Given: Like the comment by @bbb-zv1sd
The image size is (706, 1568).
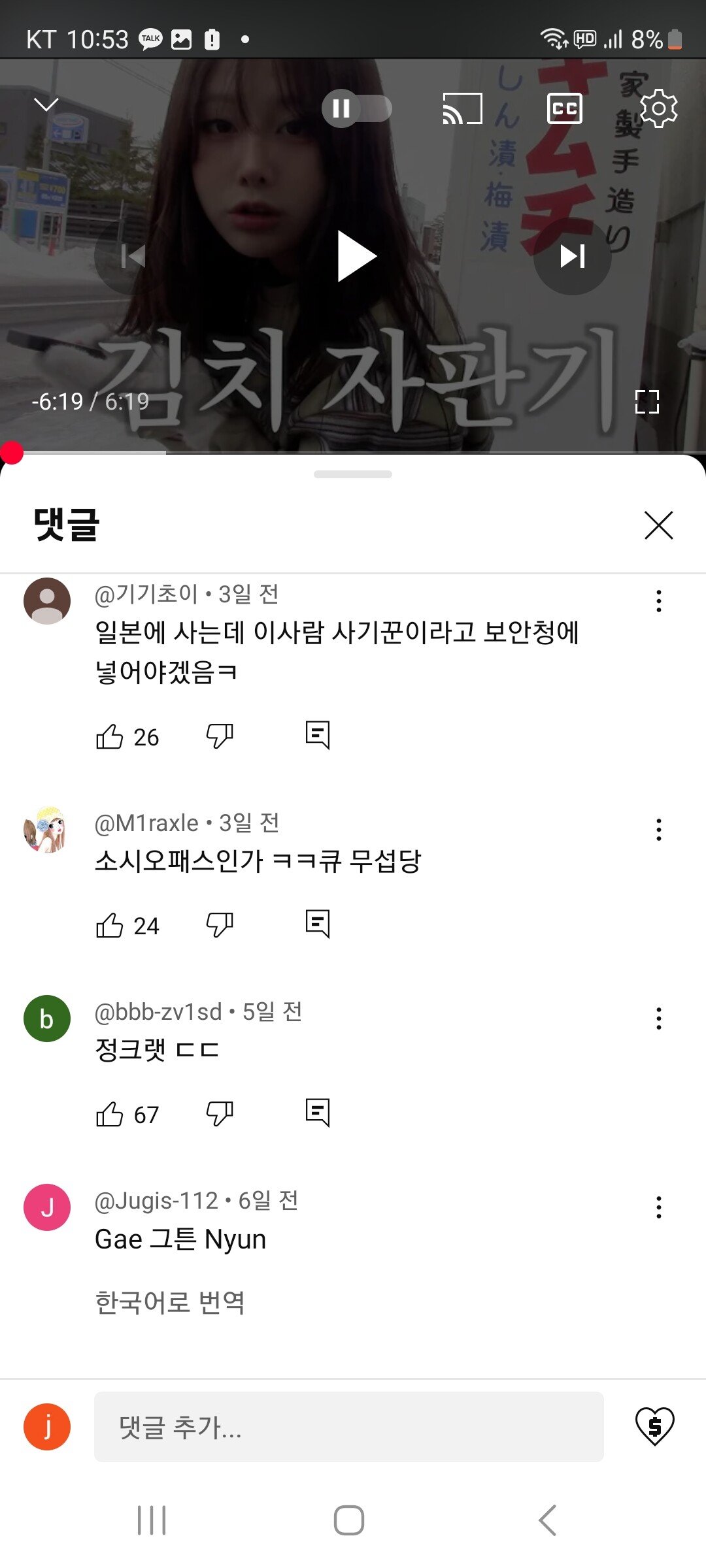Looking at the screenshot, I should pyautogui.click(x=110, y=1114).
